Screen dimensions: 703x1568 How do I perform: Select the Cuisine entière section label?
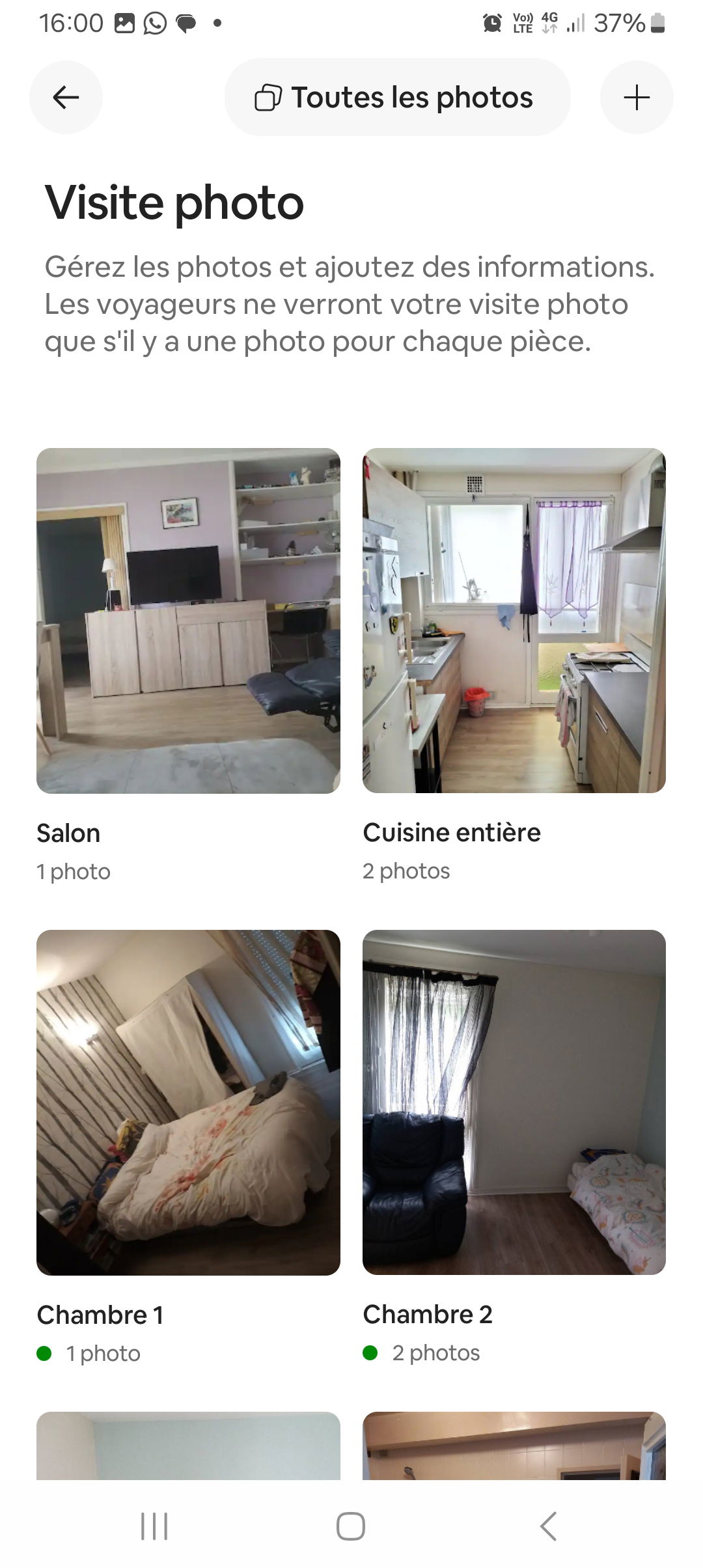[452, 832]
